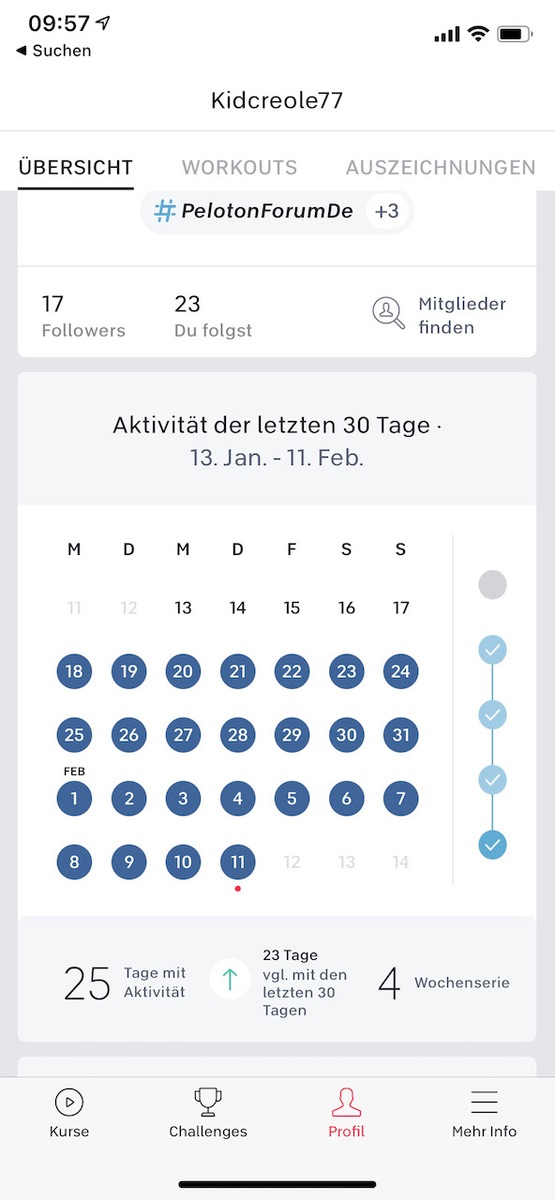
Task: Tap the Profil tab
Action: coord(346,1113)
